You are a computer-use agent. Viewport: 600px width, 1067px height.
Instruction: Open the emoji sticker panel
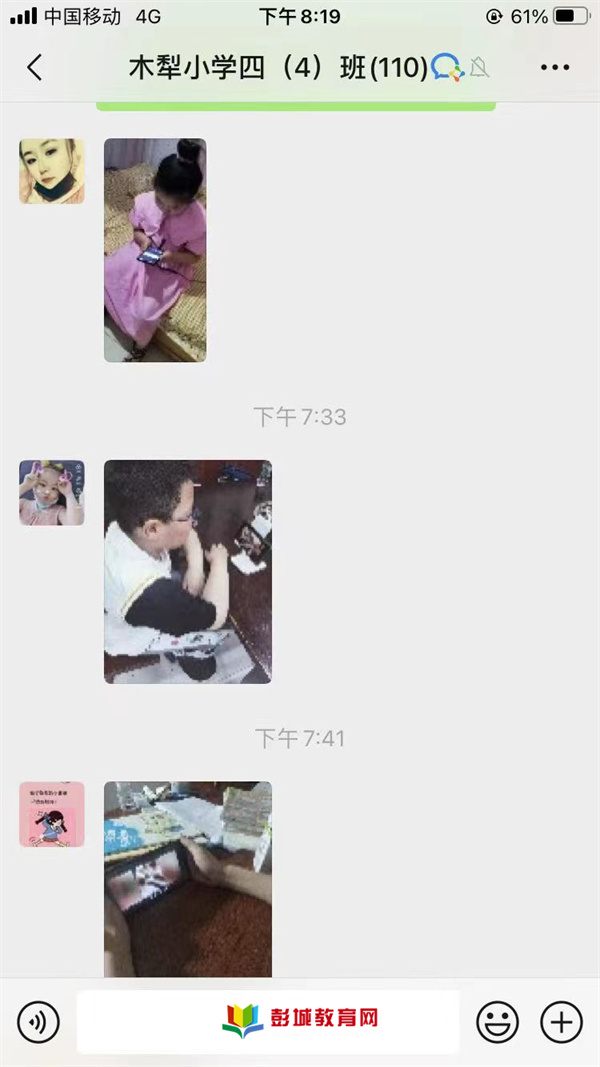point(496,1022)
